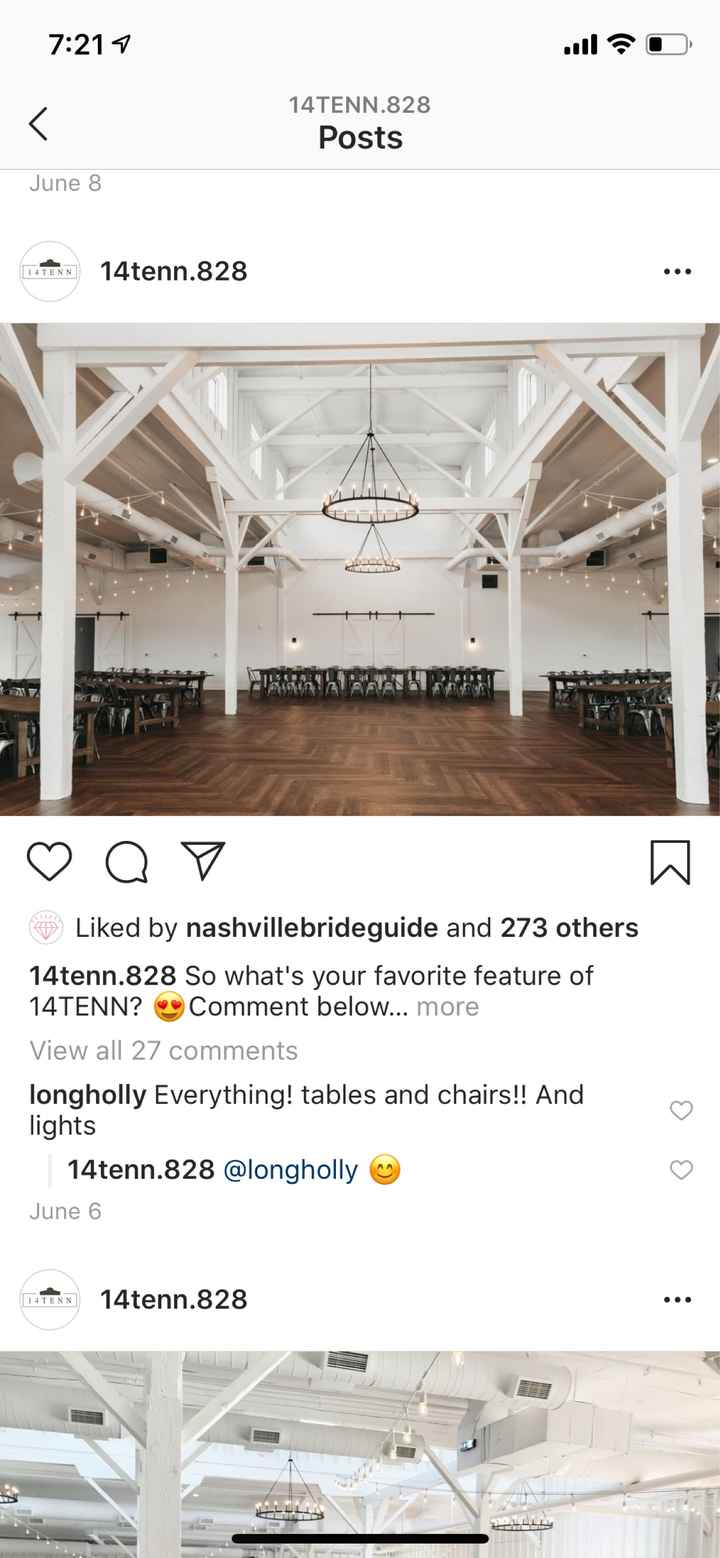Image resolution: width=720 pixels, height=1558 pixels.
Task: Like 14tenn.828's reply to @longholly
Action: click(x=681, y=1169)
